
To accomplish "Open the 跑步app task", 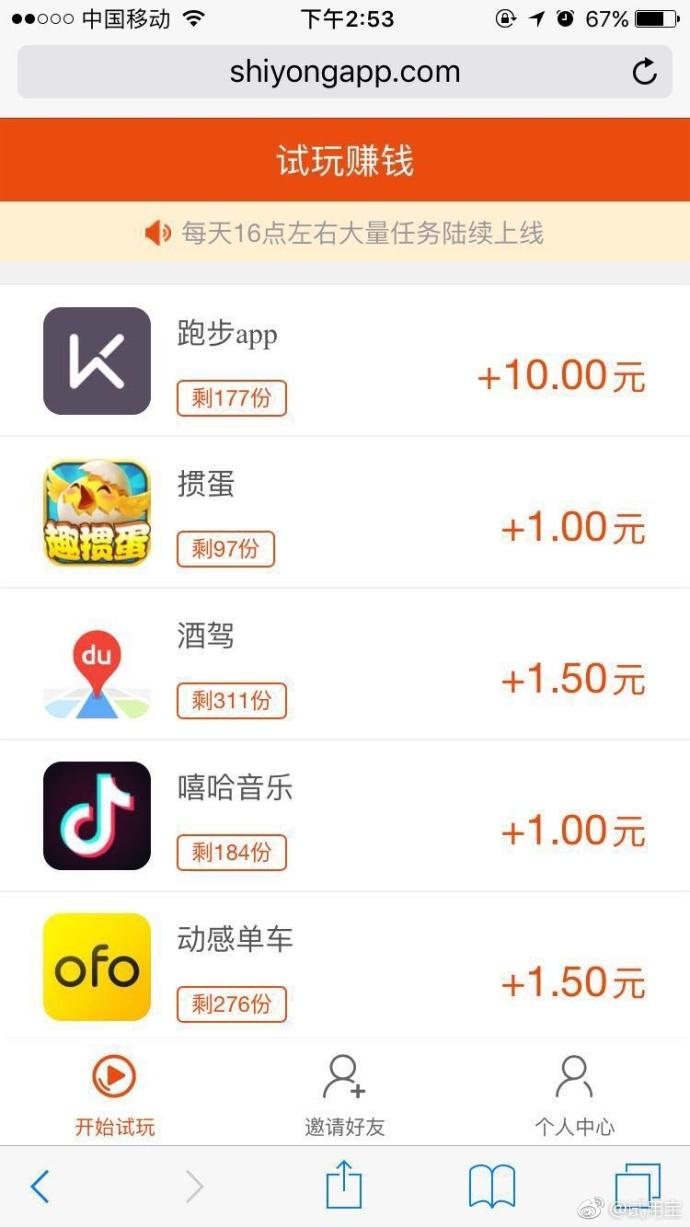I will pyautogui.click(x=345, y=361).
